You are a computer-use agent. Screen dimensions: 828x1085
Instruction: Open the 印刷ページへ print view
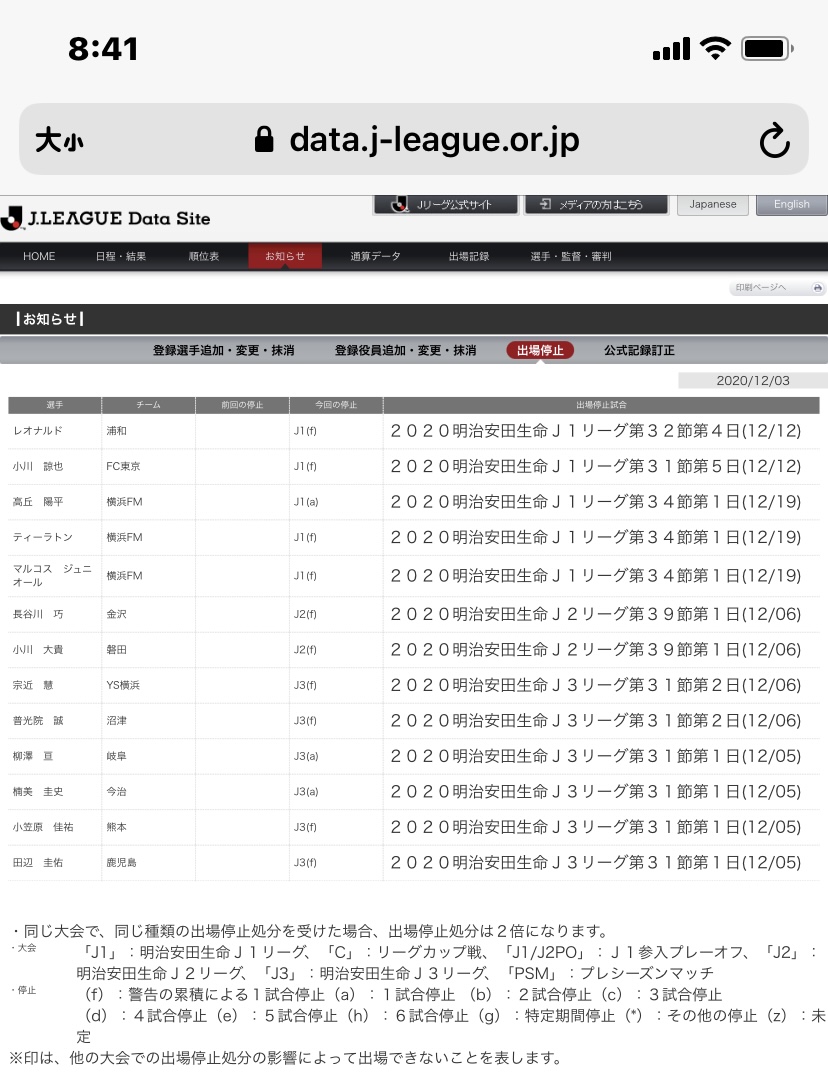click(778, 288)
